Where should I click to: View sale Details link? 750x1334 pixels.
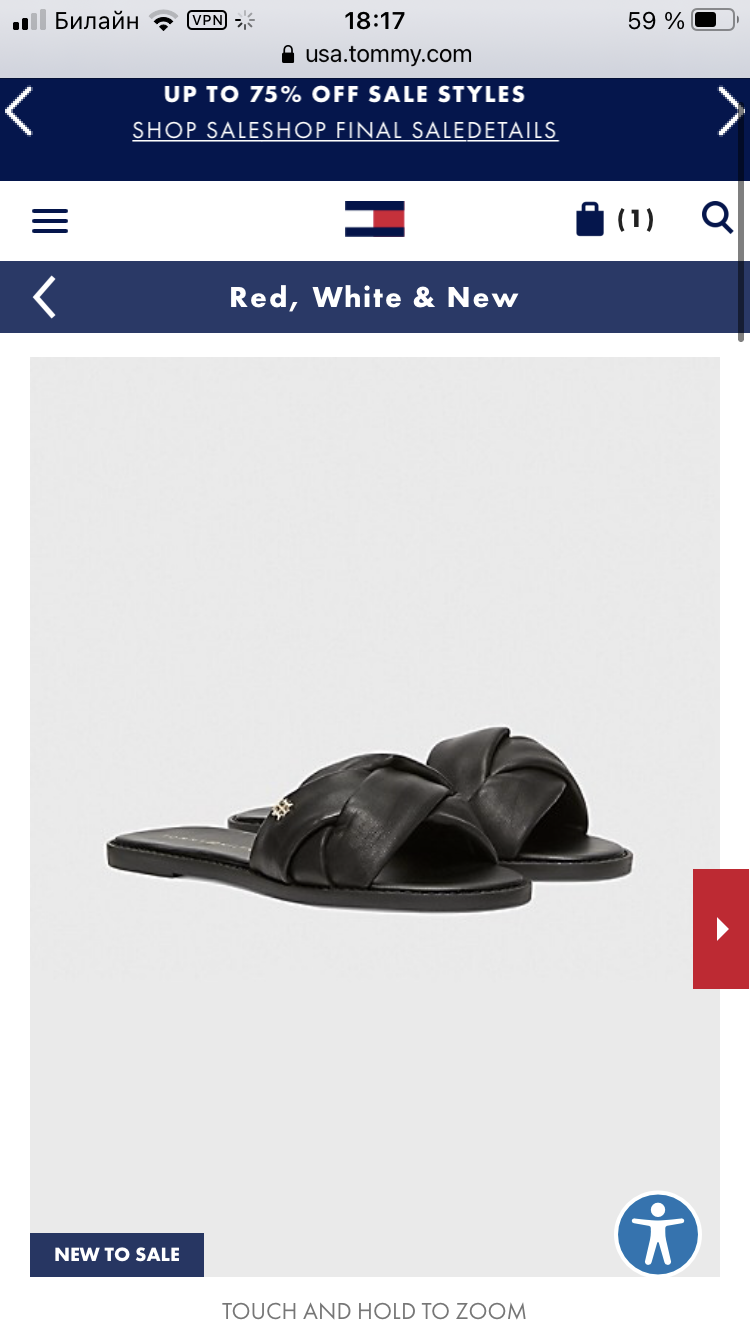(512, 130)
